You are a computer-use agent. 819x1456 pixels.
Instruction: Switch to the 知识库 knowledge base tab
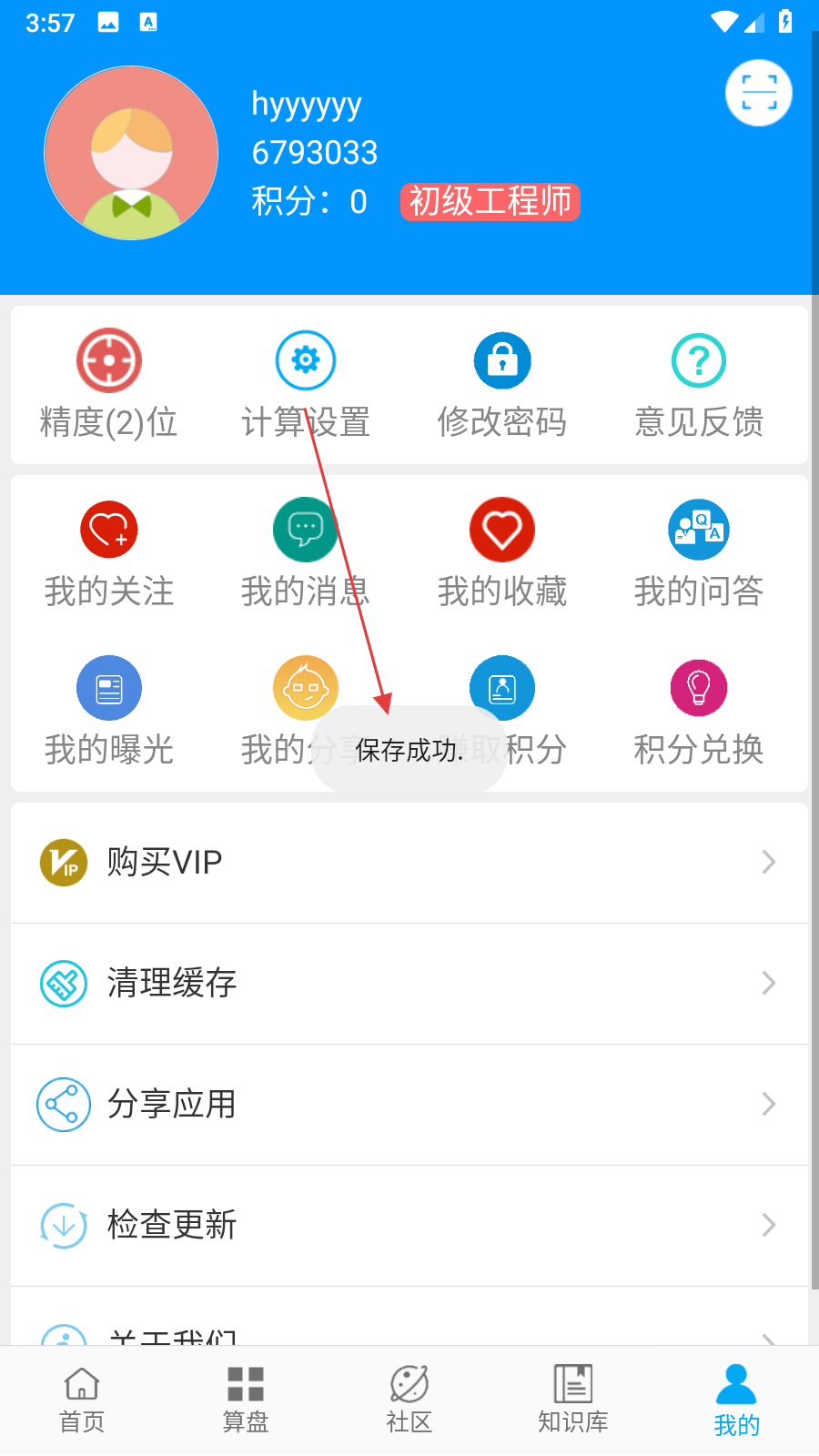pyautogui.click(x=573, y=1400)
